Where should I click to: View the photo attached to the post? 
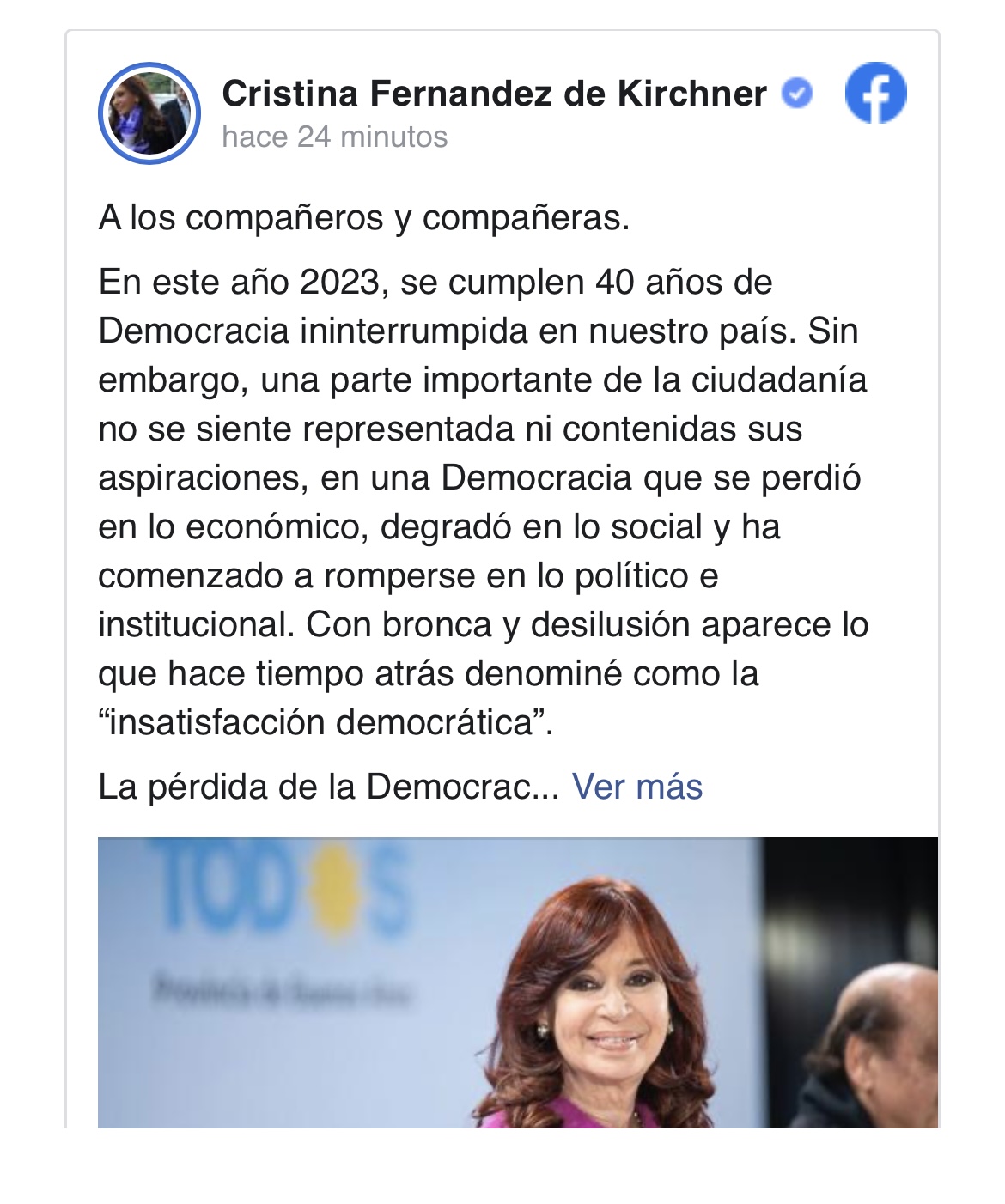pos(517,982)
